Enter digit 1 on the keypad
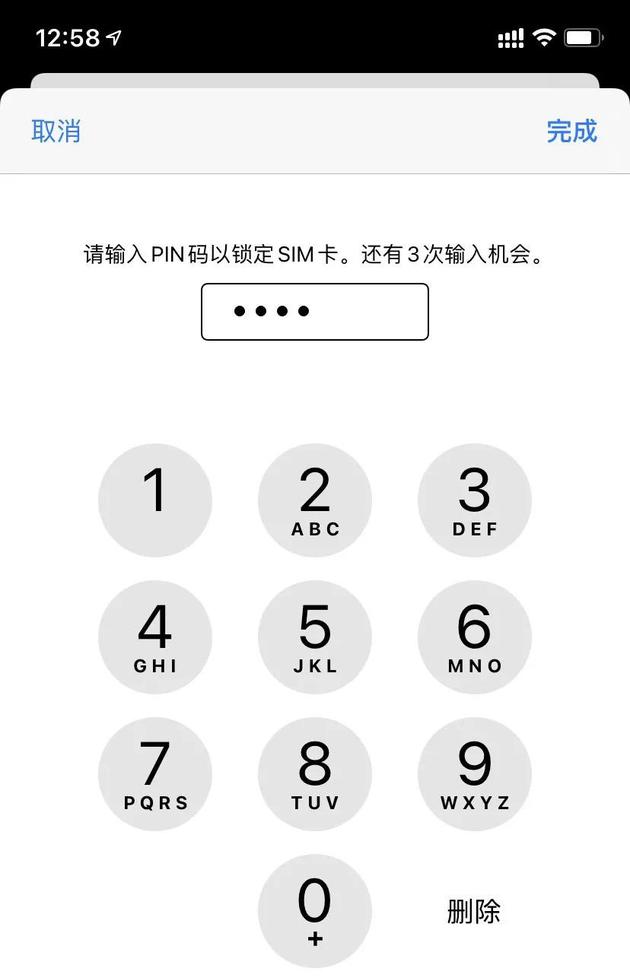Screen dimensions: 630x978 (155, 500)
